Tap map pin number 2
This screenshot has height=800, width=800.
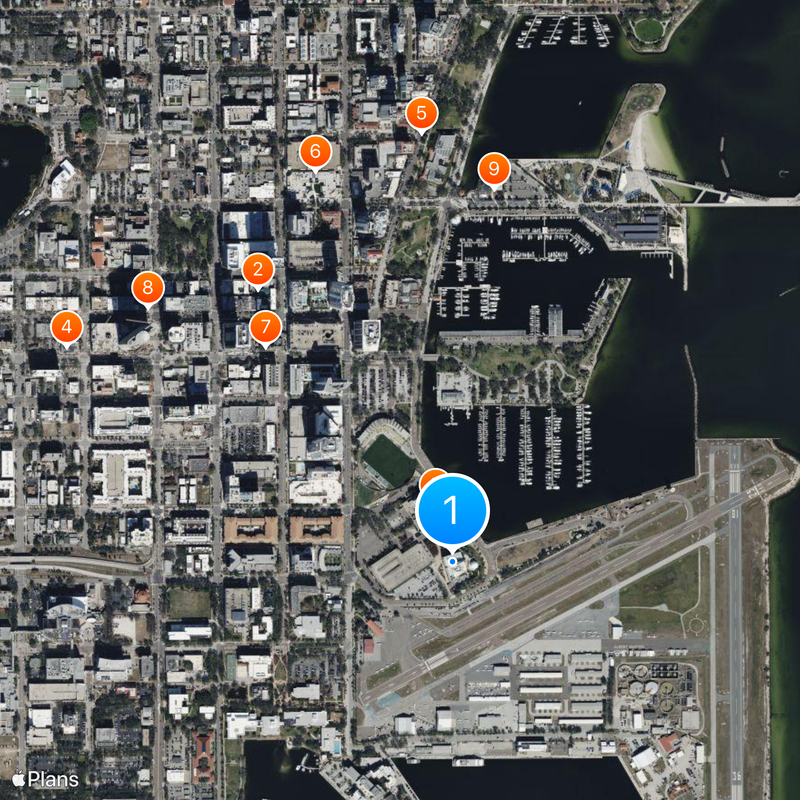(258, 269)
